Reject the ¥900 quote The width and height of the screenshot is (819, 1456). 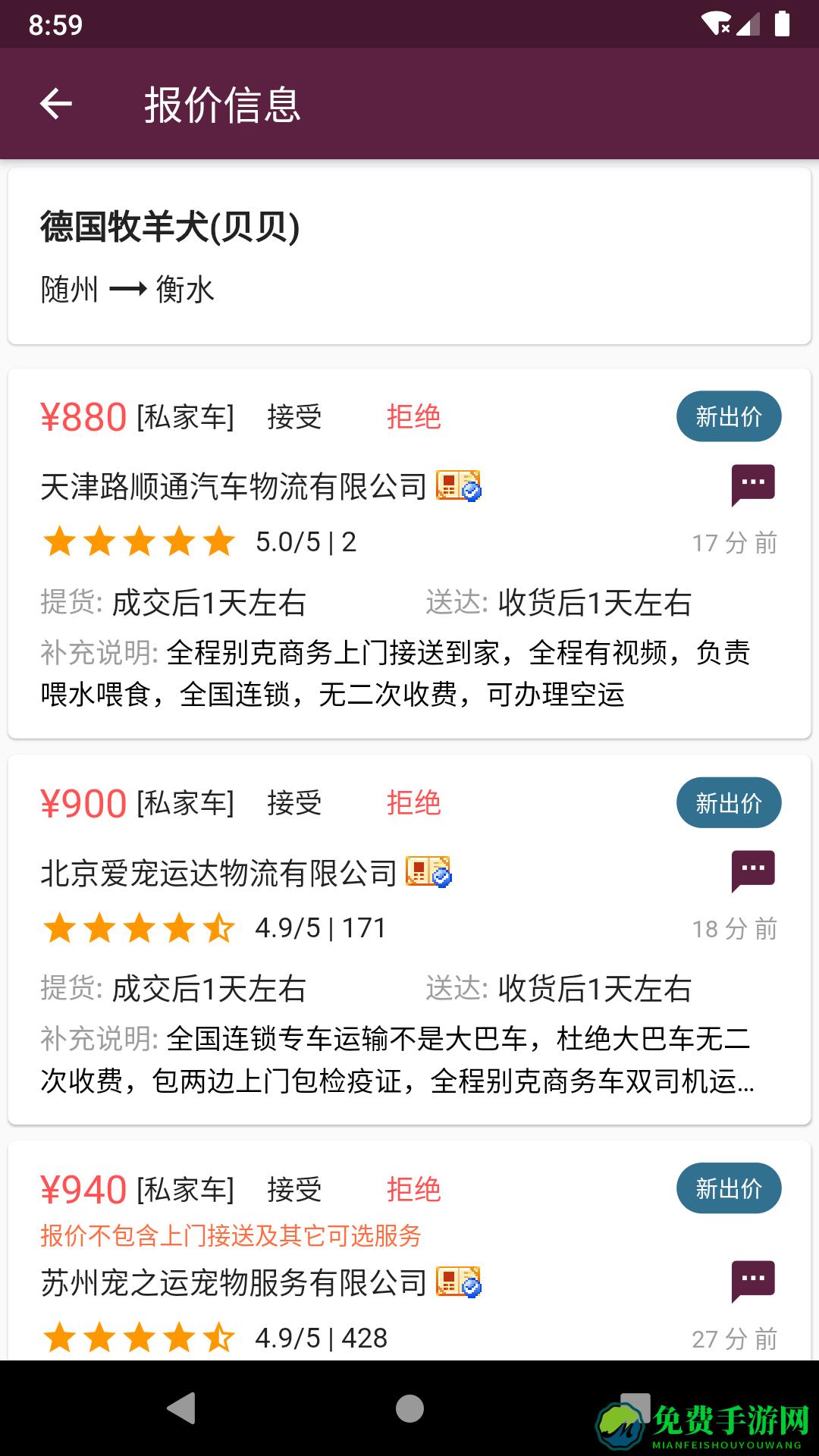click(x=414, y=802)
